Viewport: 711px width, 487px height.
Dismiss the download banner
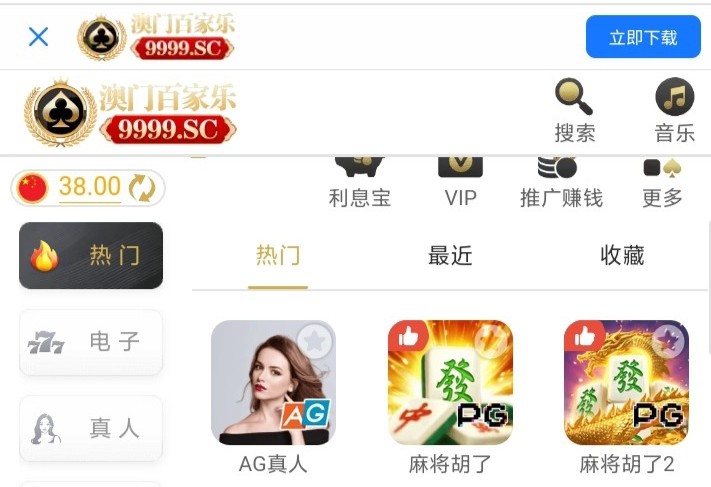click(38, 37)
